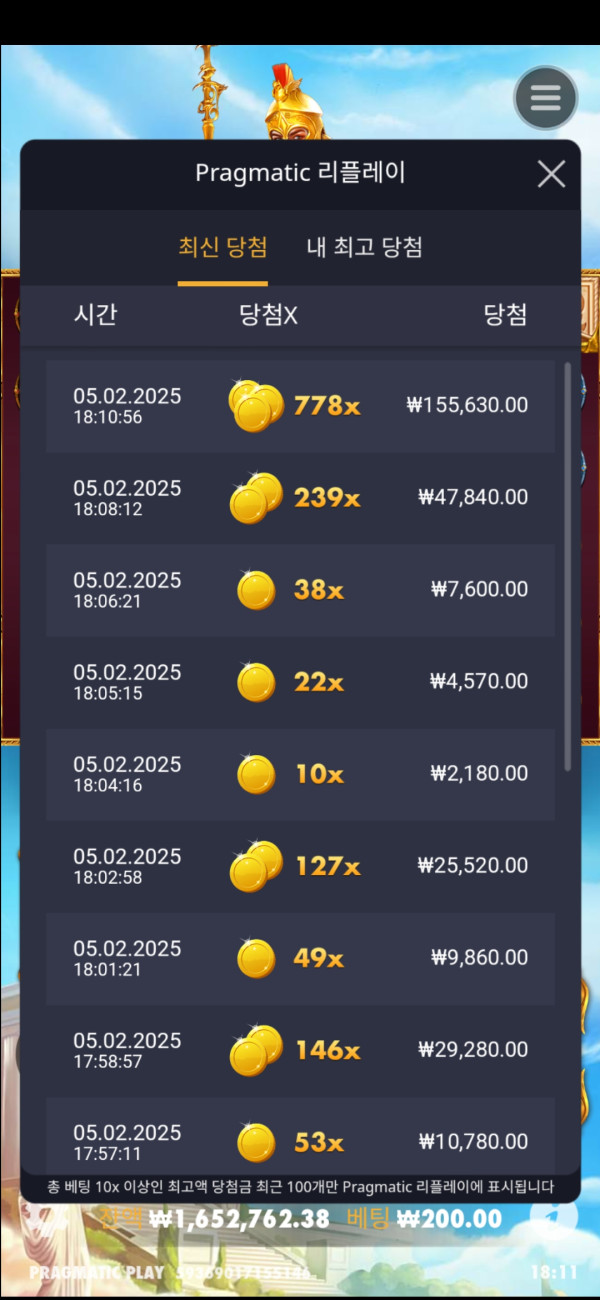Select the 146x win replay
This screenshot has width=600, height=1300.
tap(300, 1050)
